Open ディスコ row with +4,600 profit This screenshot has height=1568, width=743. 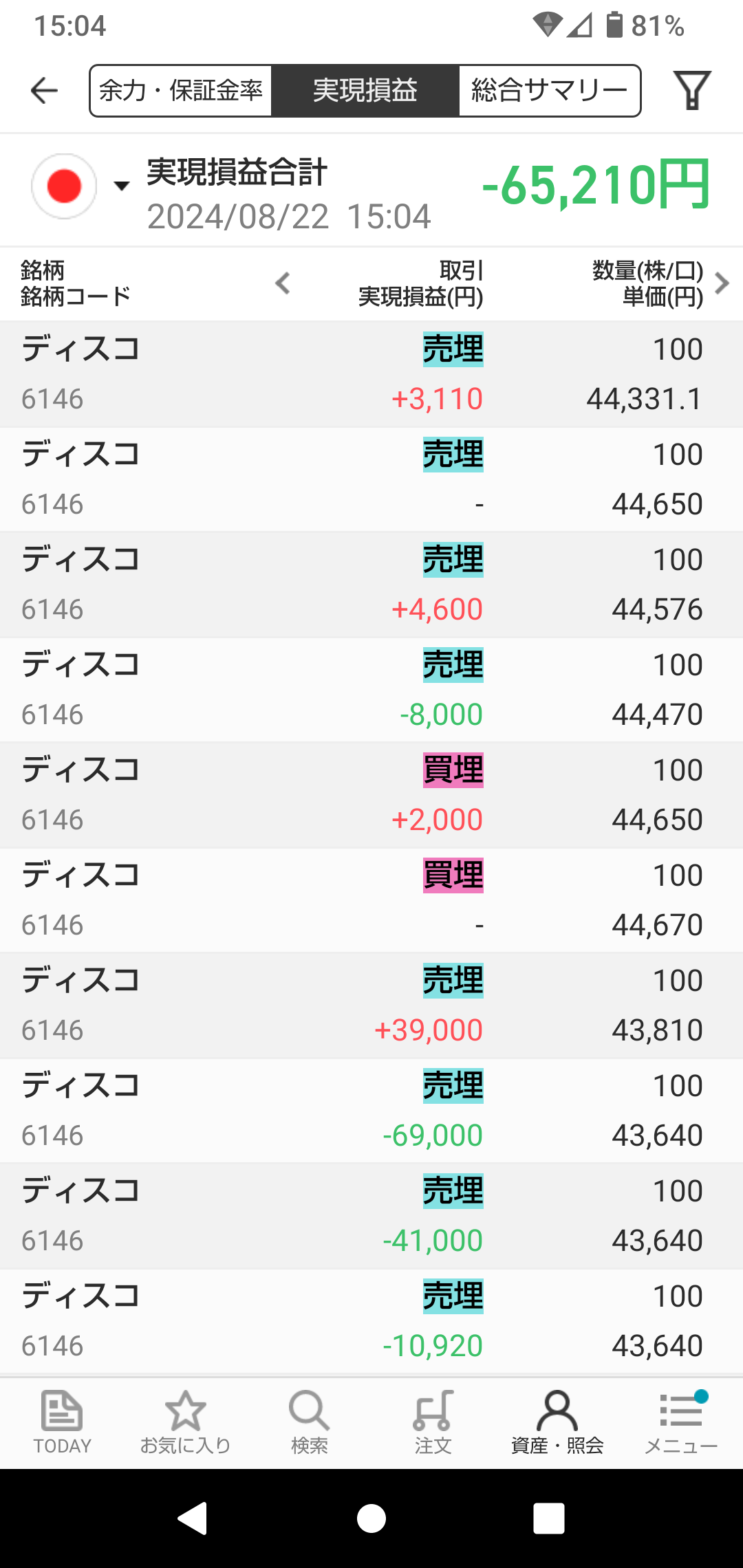371,585
